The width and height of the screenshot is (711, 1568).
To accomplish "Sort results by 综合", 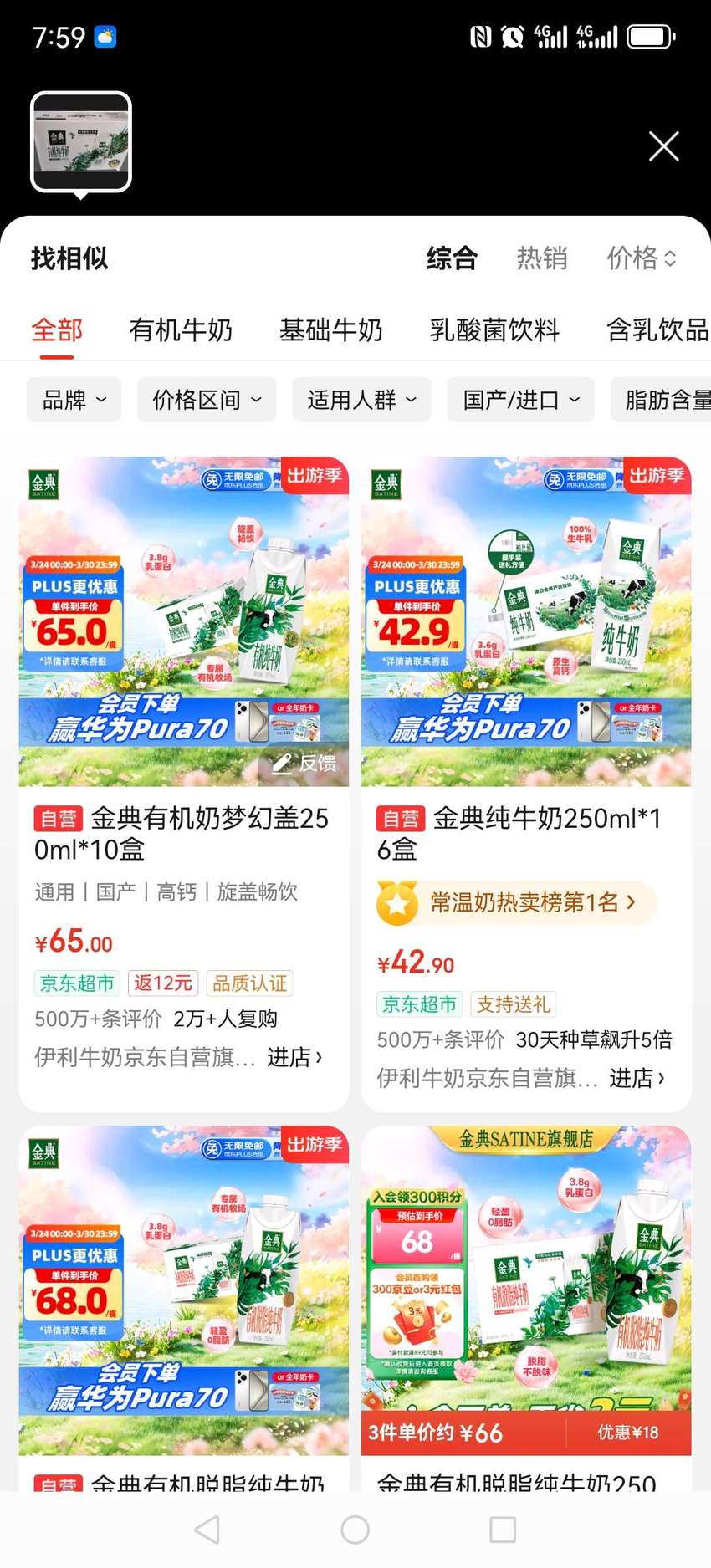I will tap(452, 258).
